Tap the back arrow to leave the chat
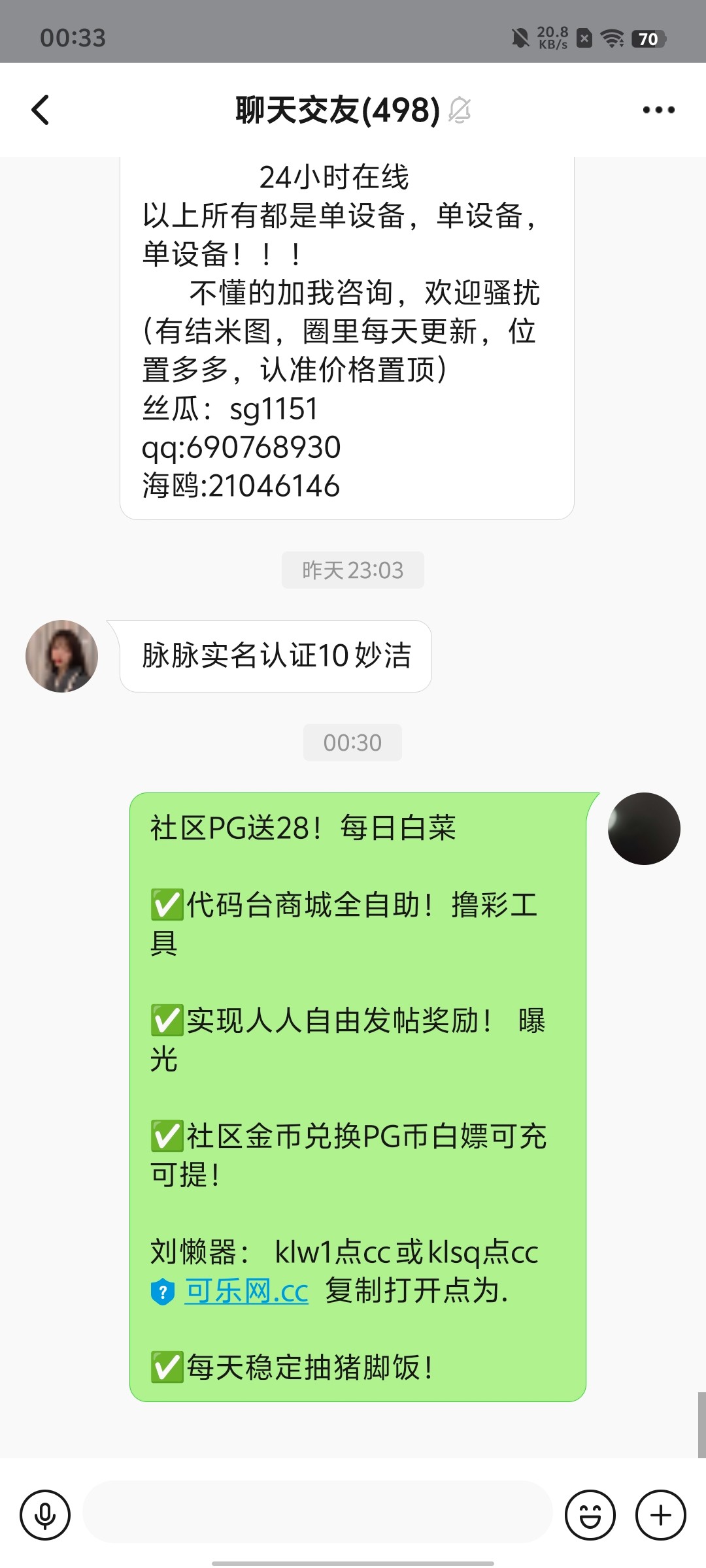The image size is (706, 1568). click(x=41, y=110)
